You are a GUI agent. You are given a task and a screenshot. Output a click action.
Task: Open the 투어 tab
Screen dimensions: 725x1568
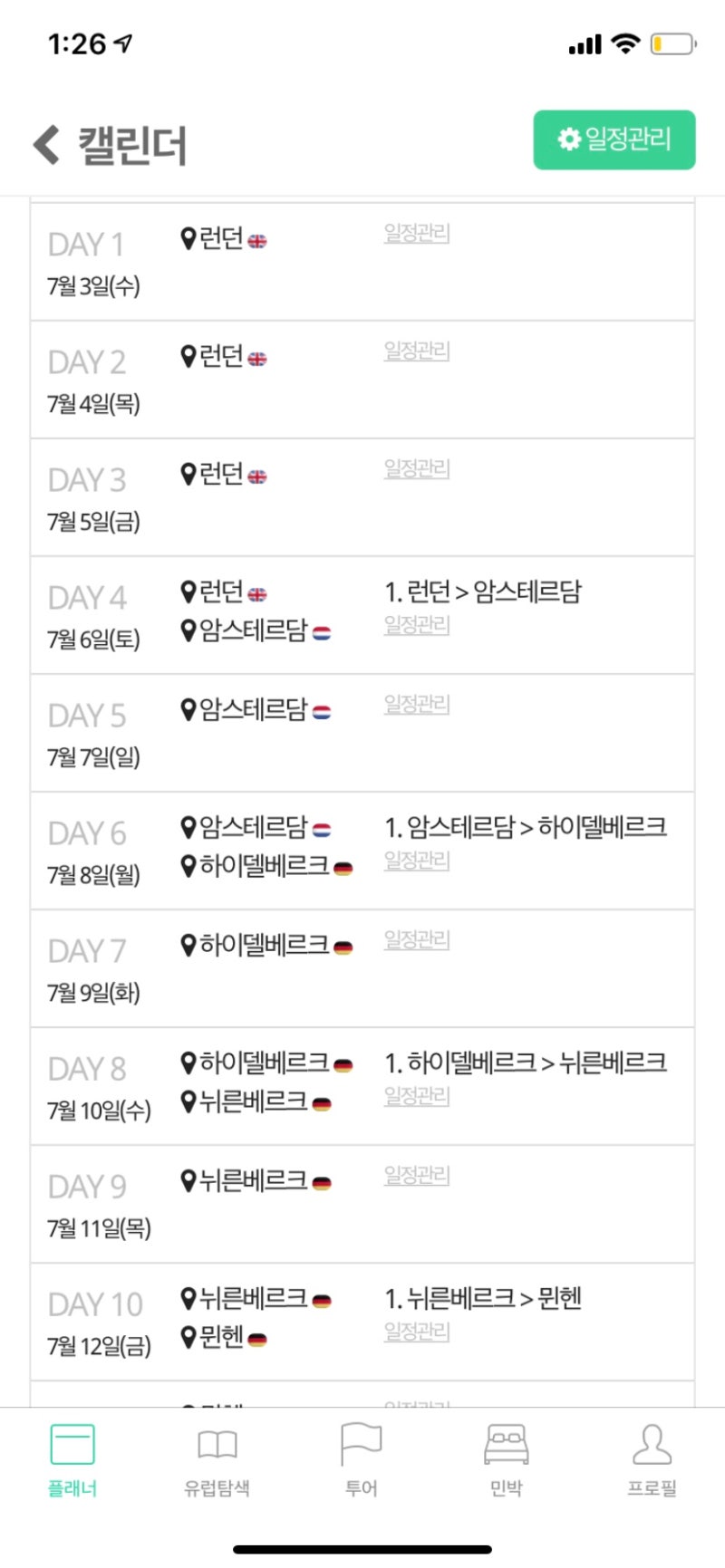362,1460
